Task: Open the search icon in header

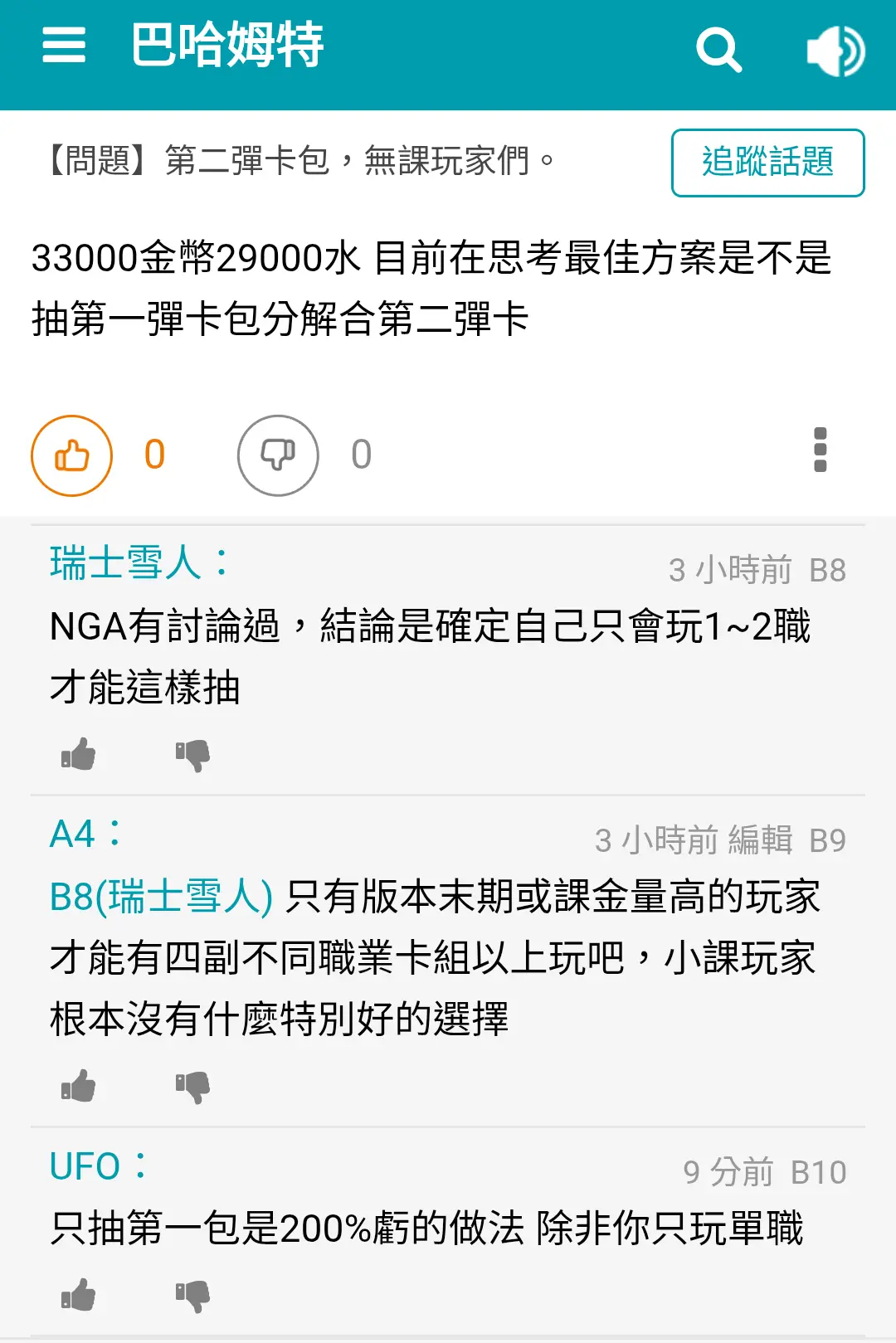Action: pyautogui.click(x=718, y=50)
